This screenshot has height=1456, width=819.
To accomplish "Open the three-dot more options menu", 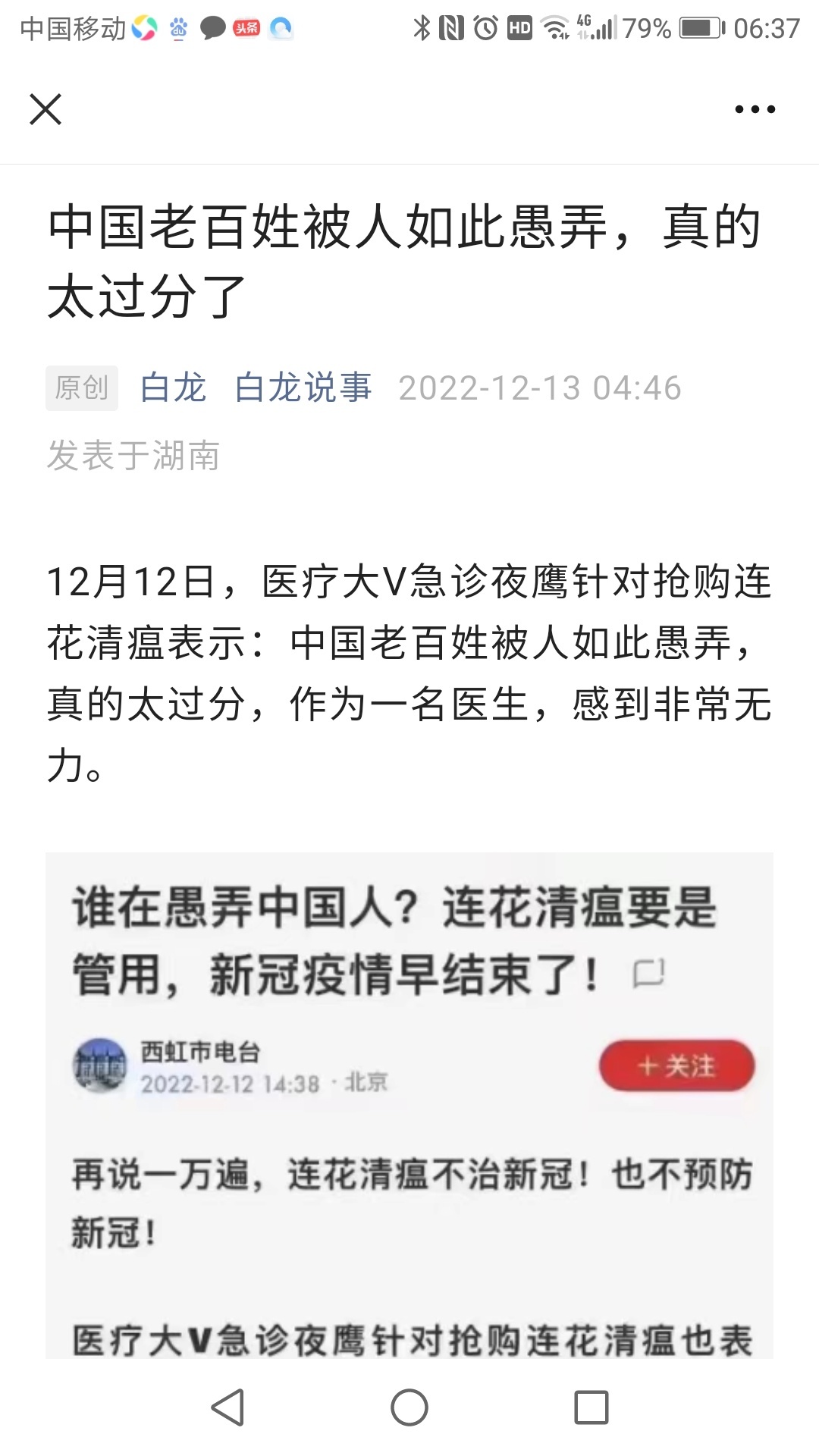I will click(755, 109).
